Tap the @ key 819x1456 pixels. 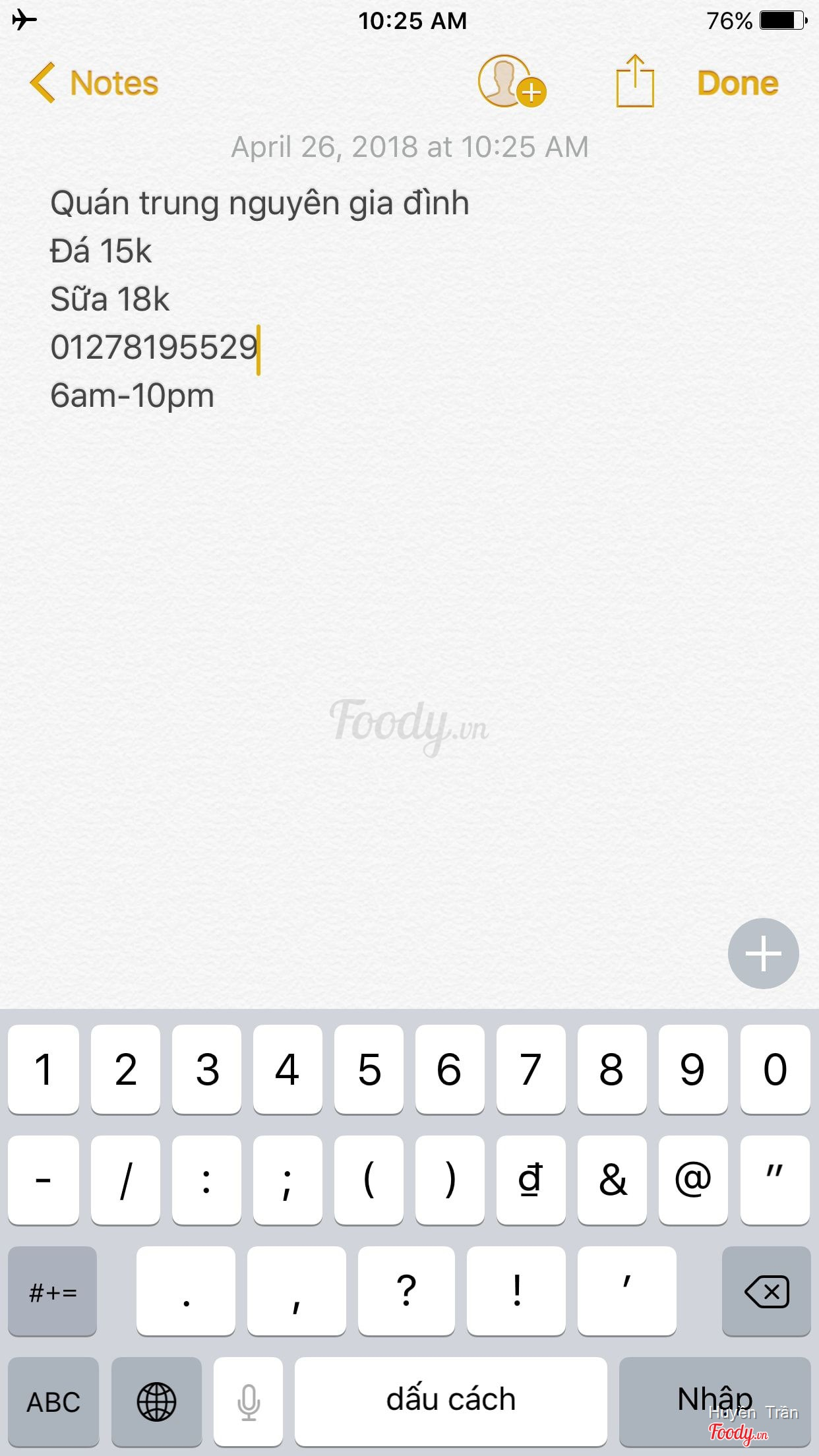[693, 1180]
